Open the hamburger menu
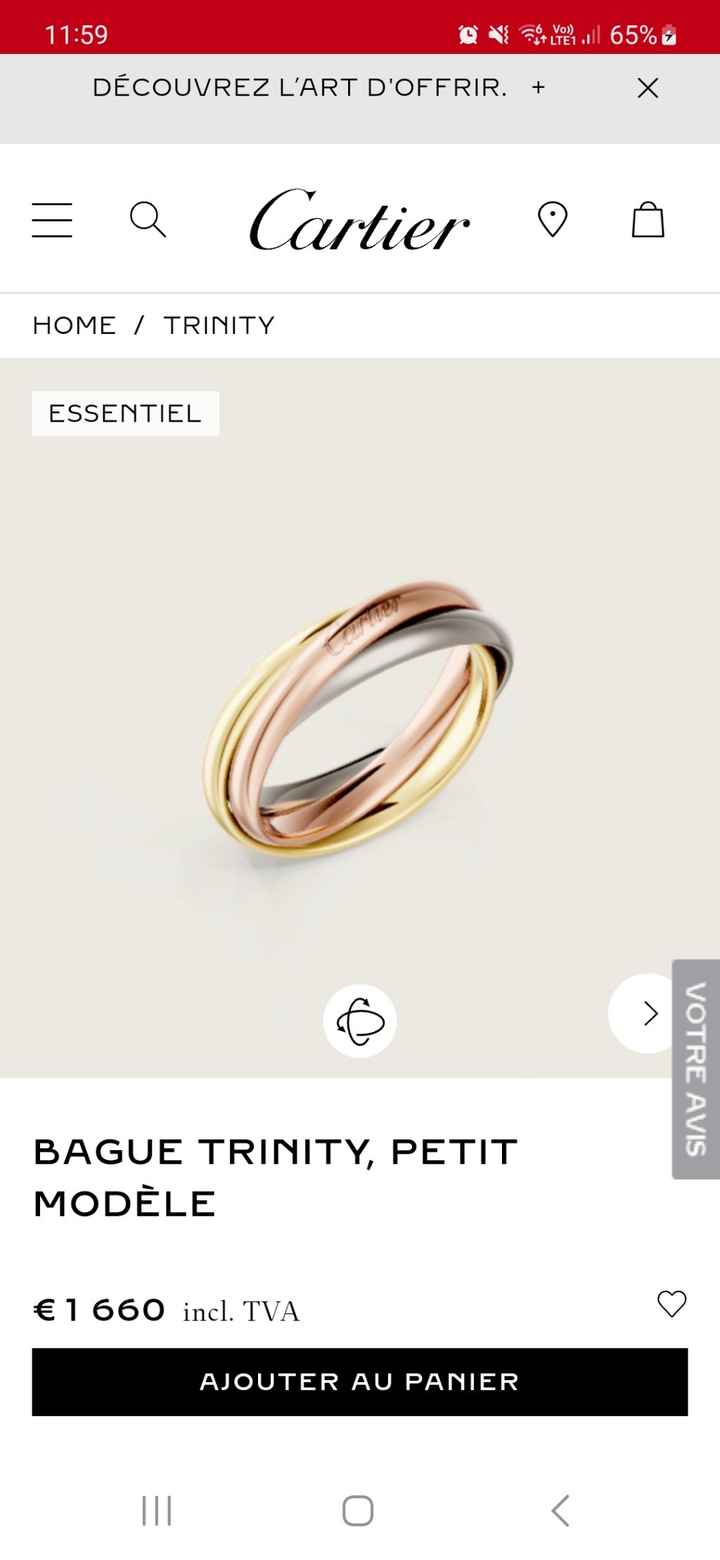Viewport: 720px width, 1560px height. click(x=52, y=220)
